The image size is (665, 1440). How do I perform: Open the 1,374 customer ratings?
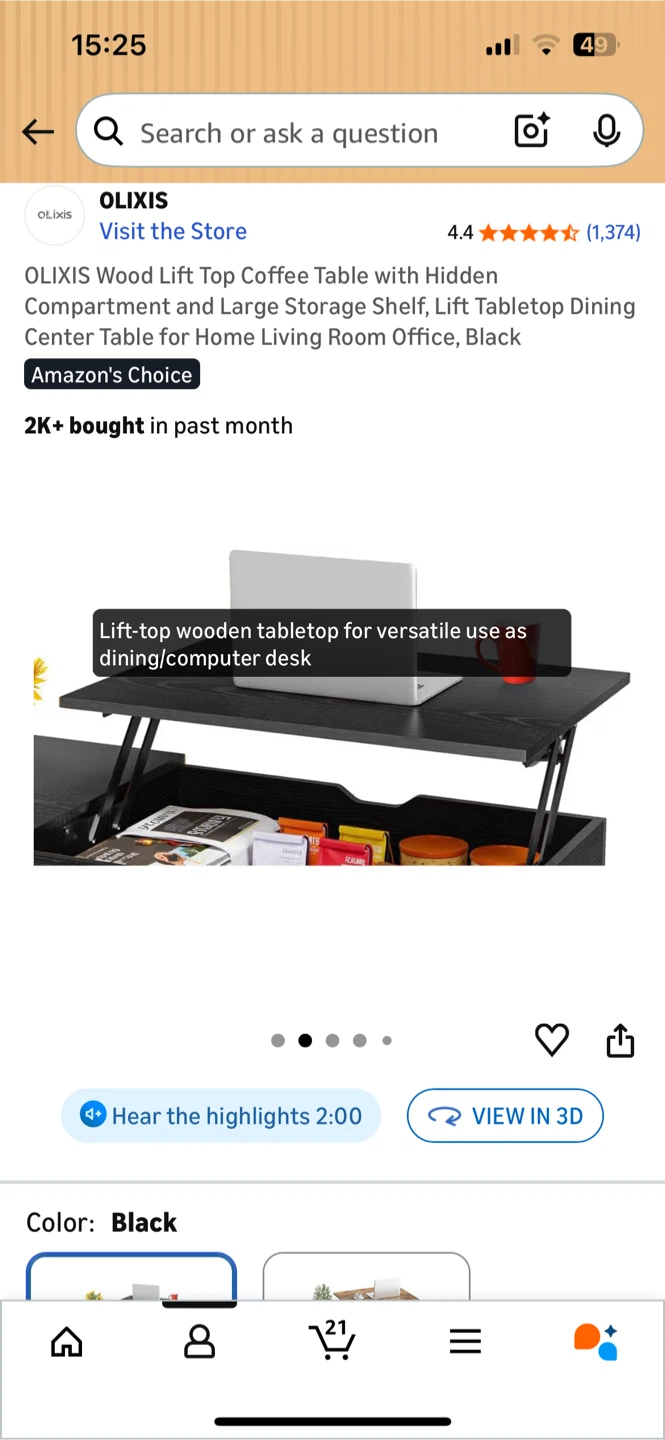point(612,232)
